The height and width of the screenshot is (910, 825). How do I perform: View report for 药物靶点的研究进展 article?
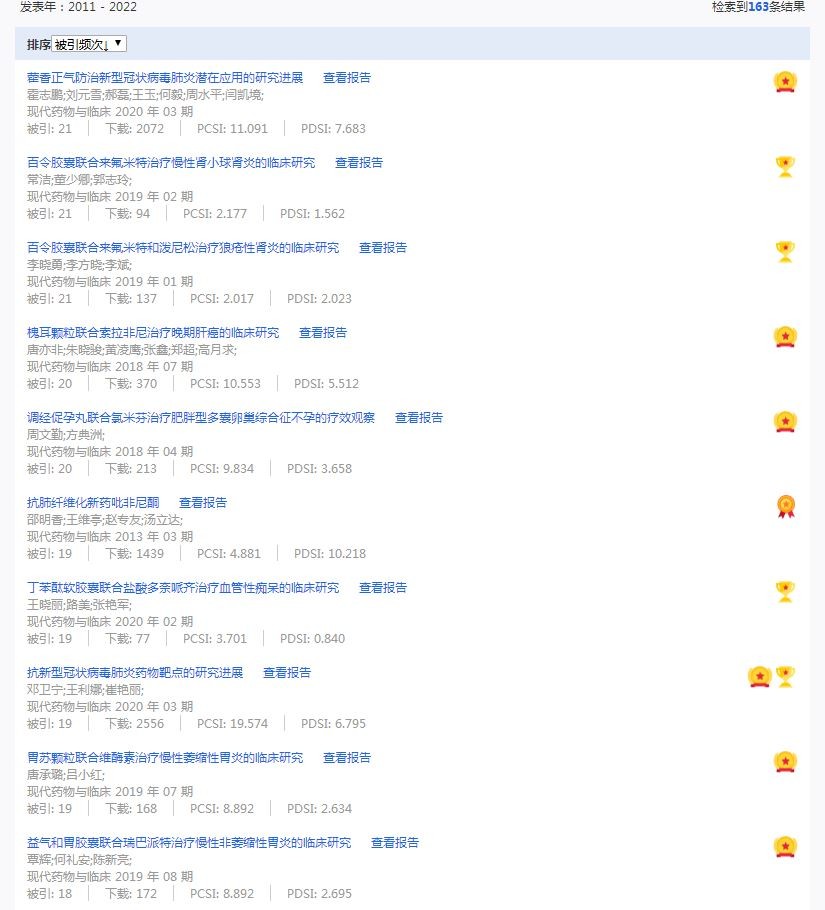[287, 673]
